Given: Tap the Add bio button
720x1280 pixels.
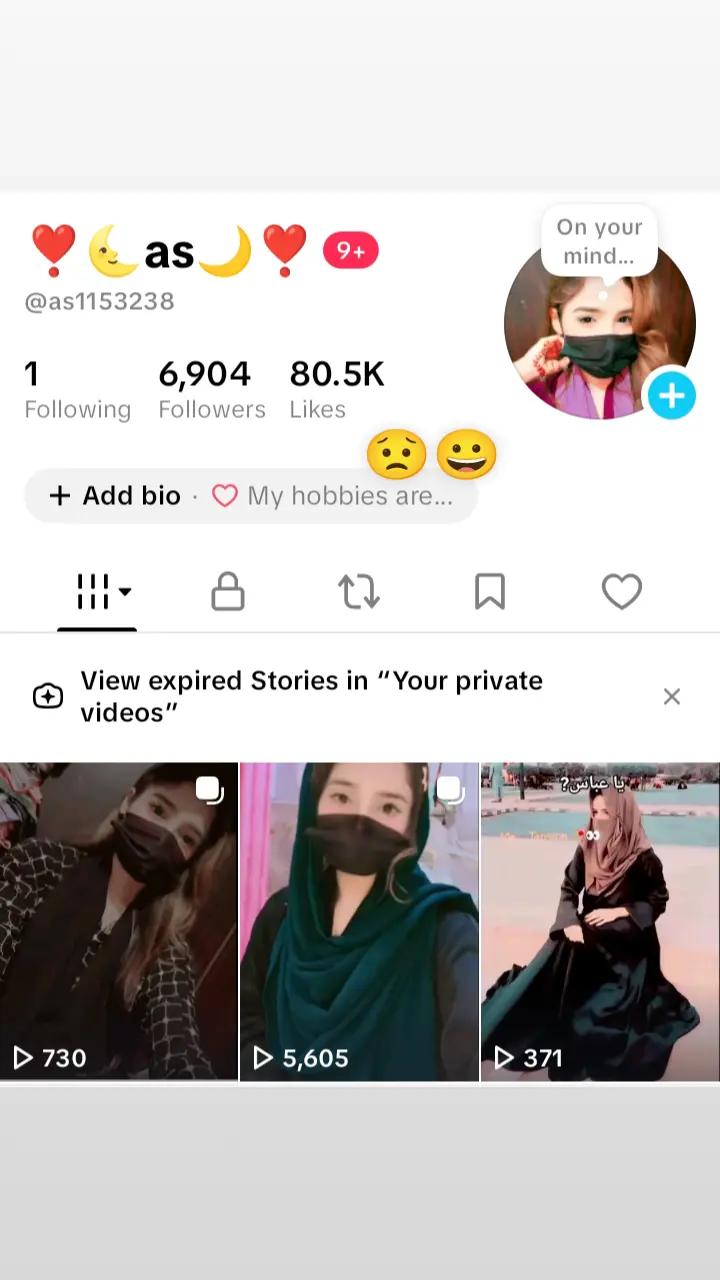Looking at the screenshot, I should 115,495.
